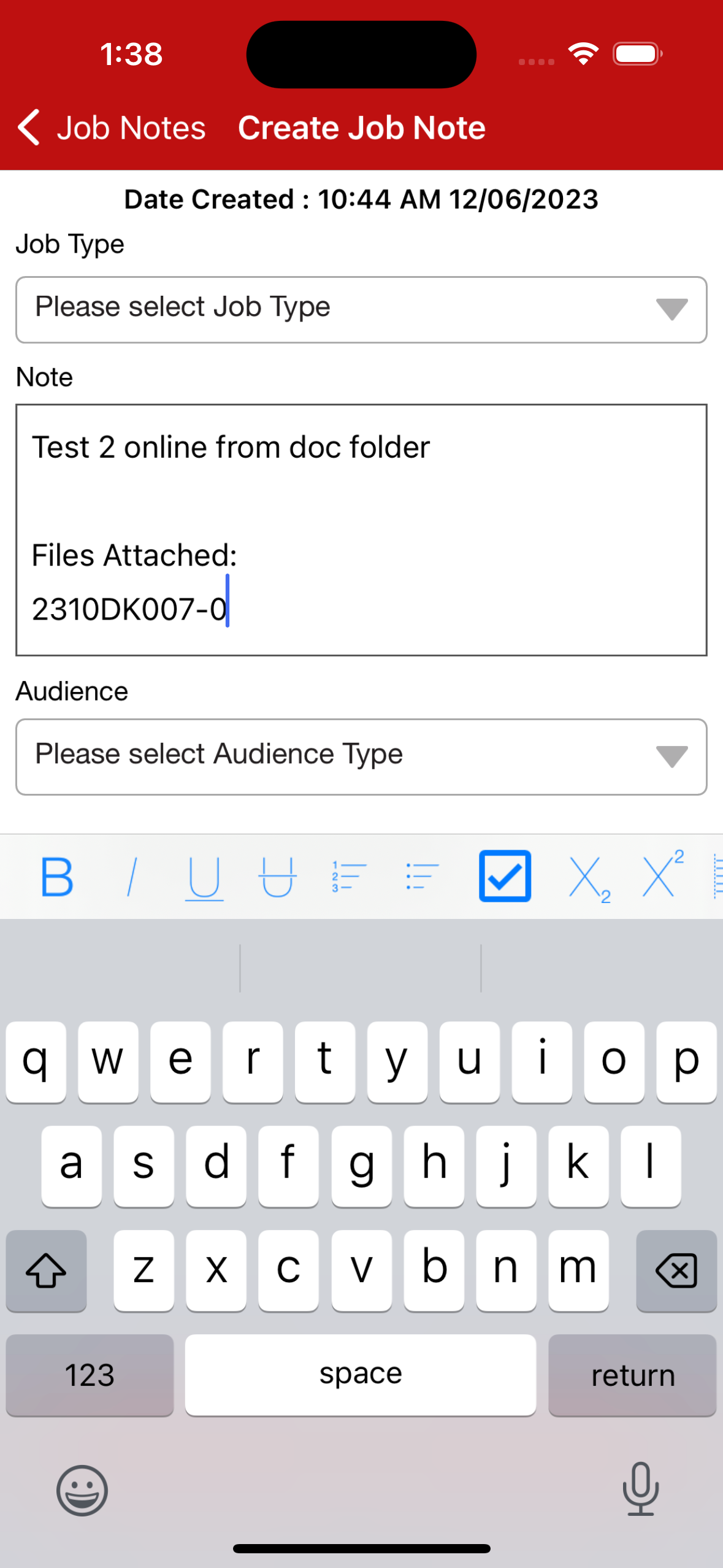The height and width of the screenshot is (1568, 723).
Task: Tap the backspace key
Action: coord(676,1270)
